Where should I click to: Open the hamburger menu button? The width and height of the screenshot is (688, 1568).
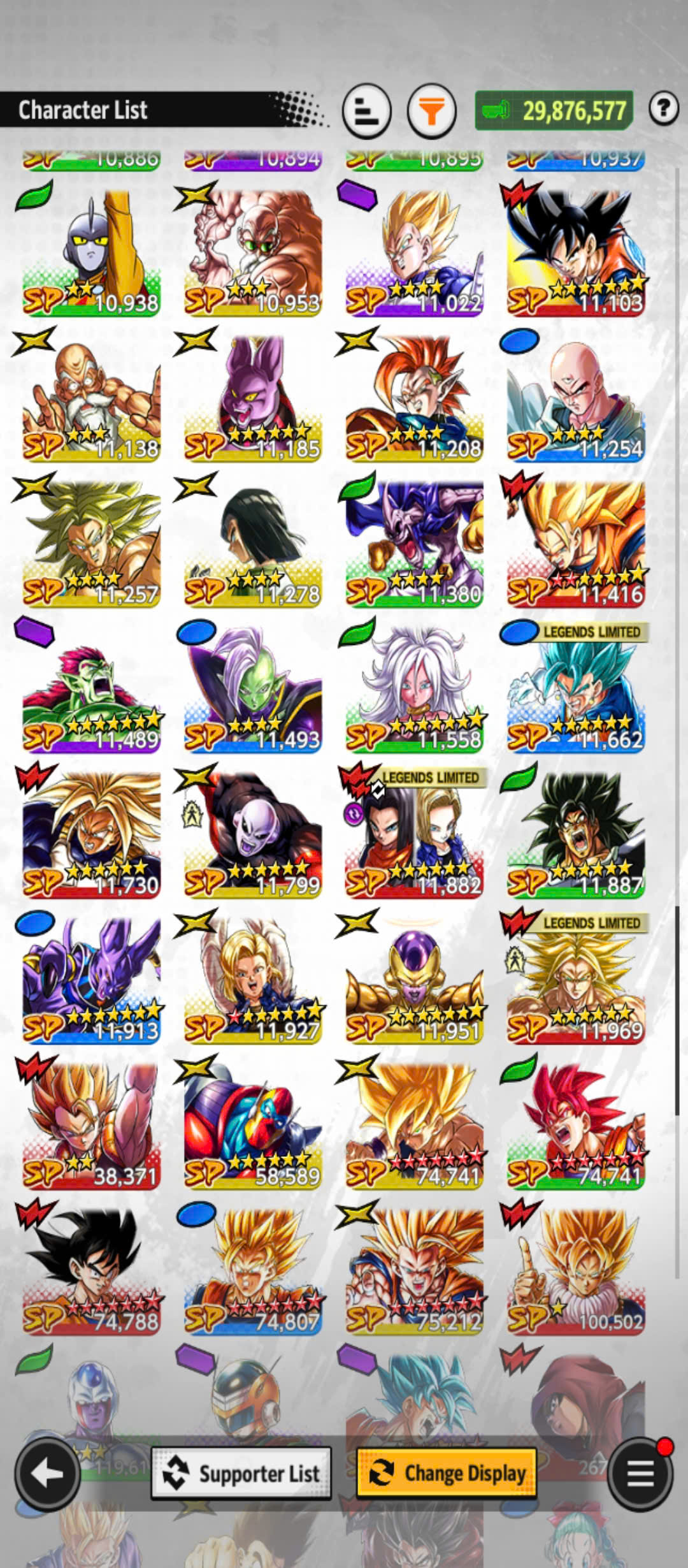tap(640, 1473)
